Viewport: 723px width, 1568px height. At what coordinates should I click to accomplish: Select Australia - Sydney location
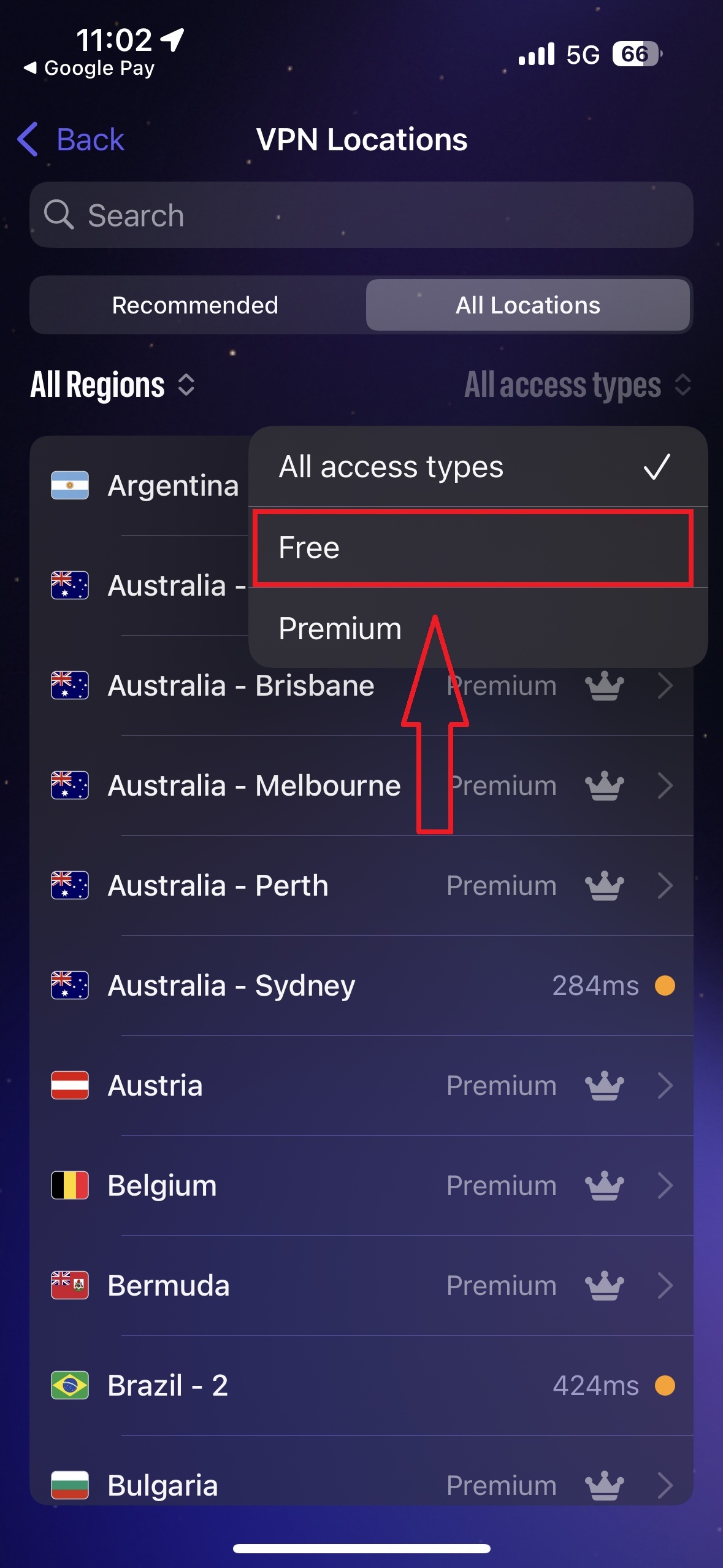pyautogui.click(x=361, y=985)
